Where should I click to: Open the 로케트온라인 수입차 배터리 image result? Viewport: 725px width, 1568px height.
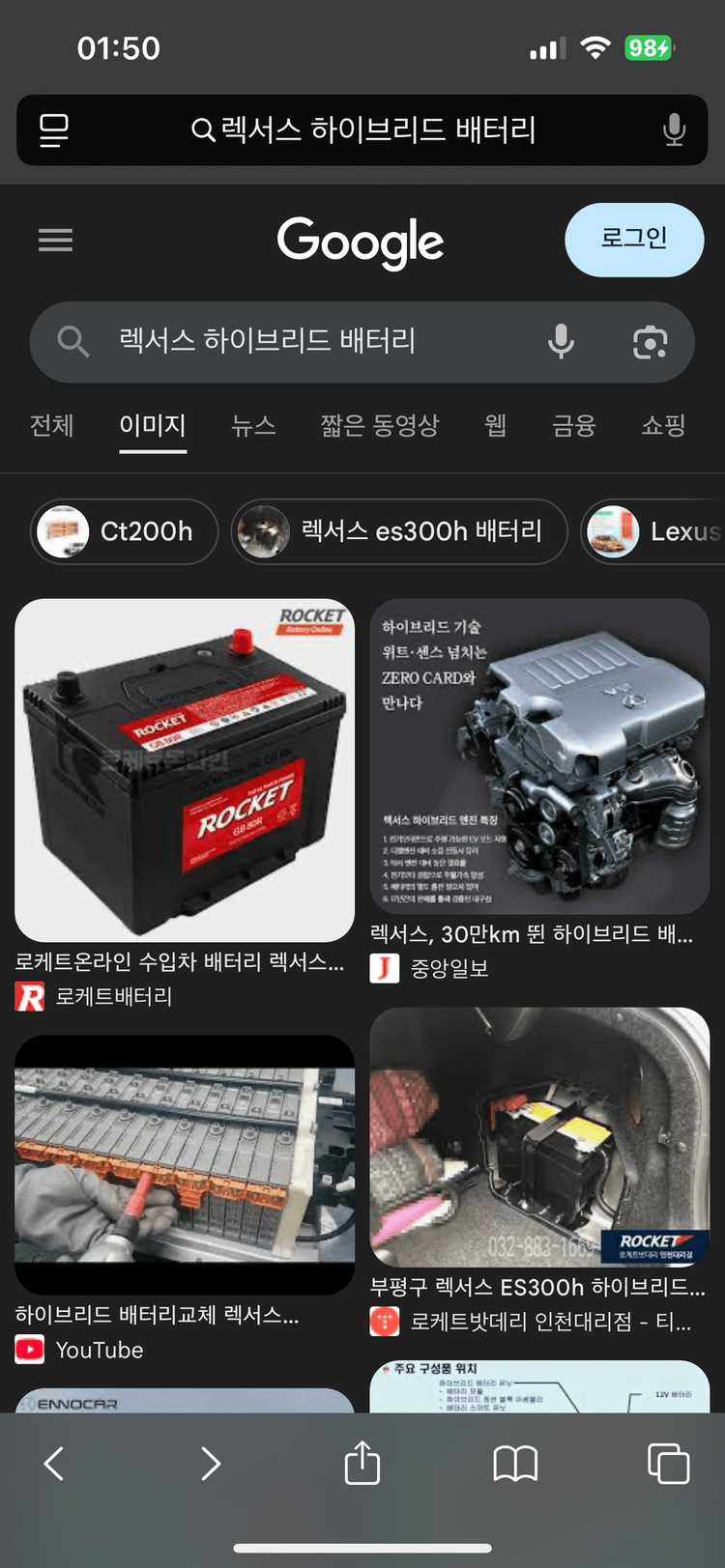coord(185,770)
